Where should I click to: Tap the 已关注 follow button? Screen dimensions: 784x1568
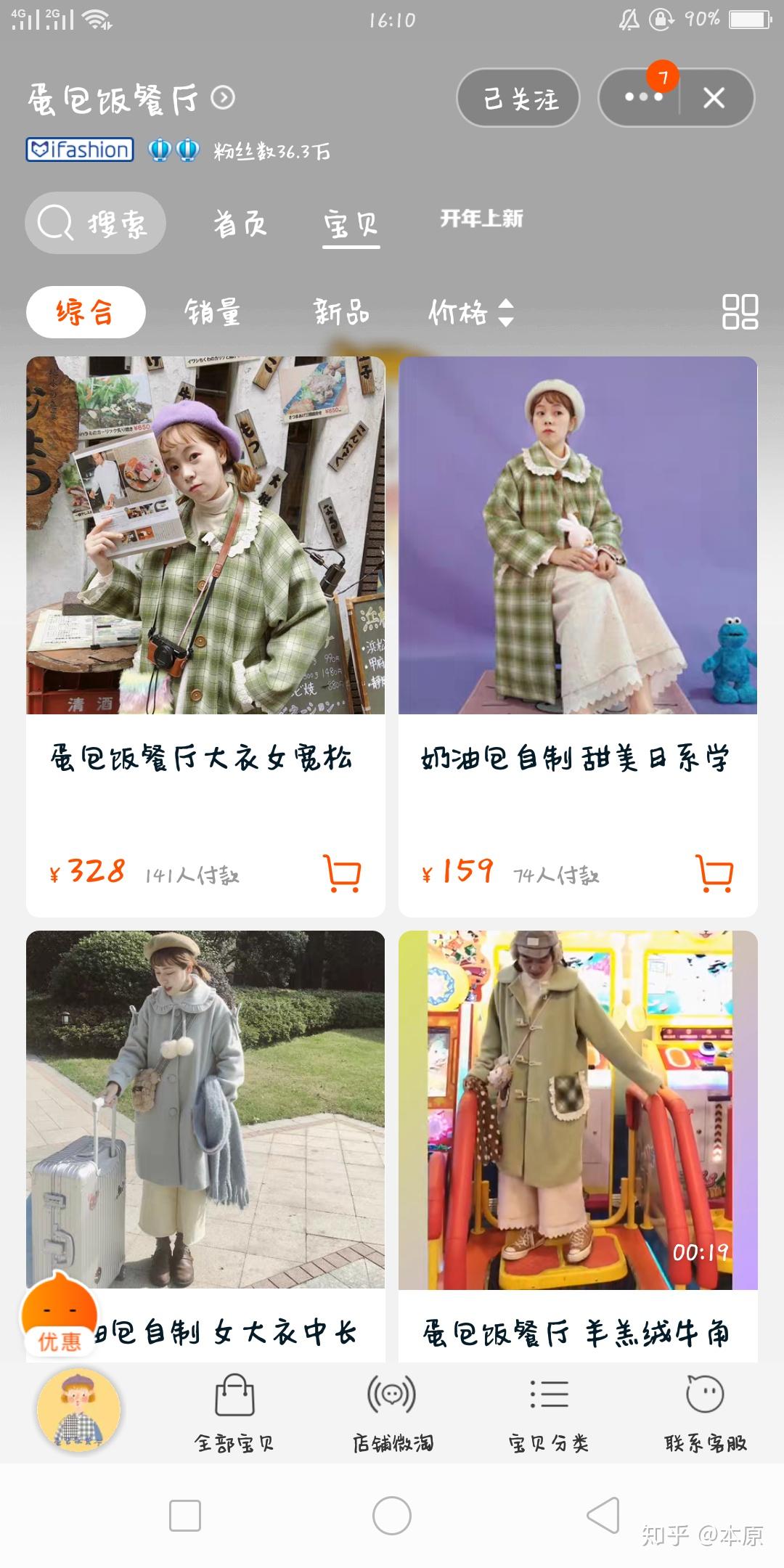(x=518, y=98)
